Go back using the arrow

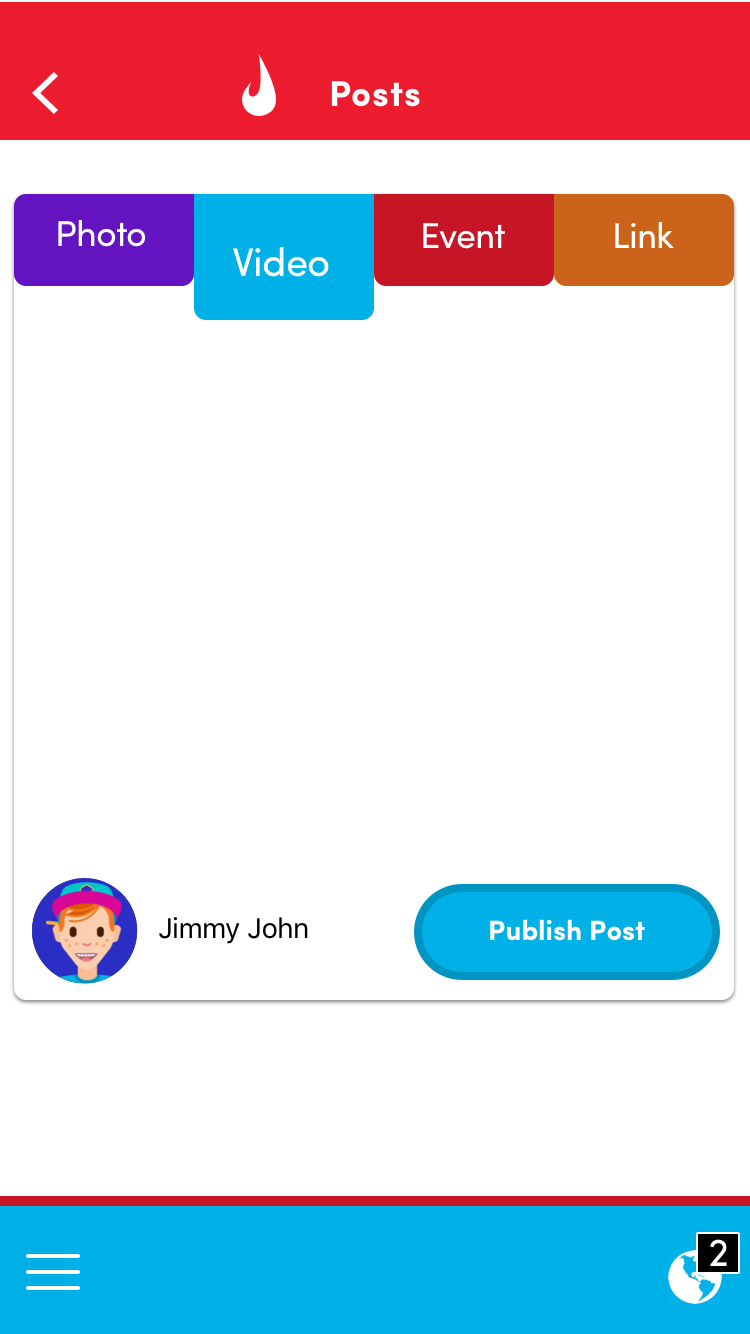click(x=46, y=93)
